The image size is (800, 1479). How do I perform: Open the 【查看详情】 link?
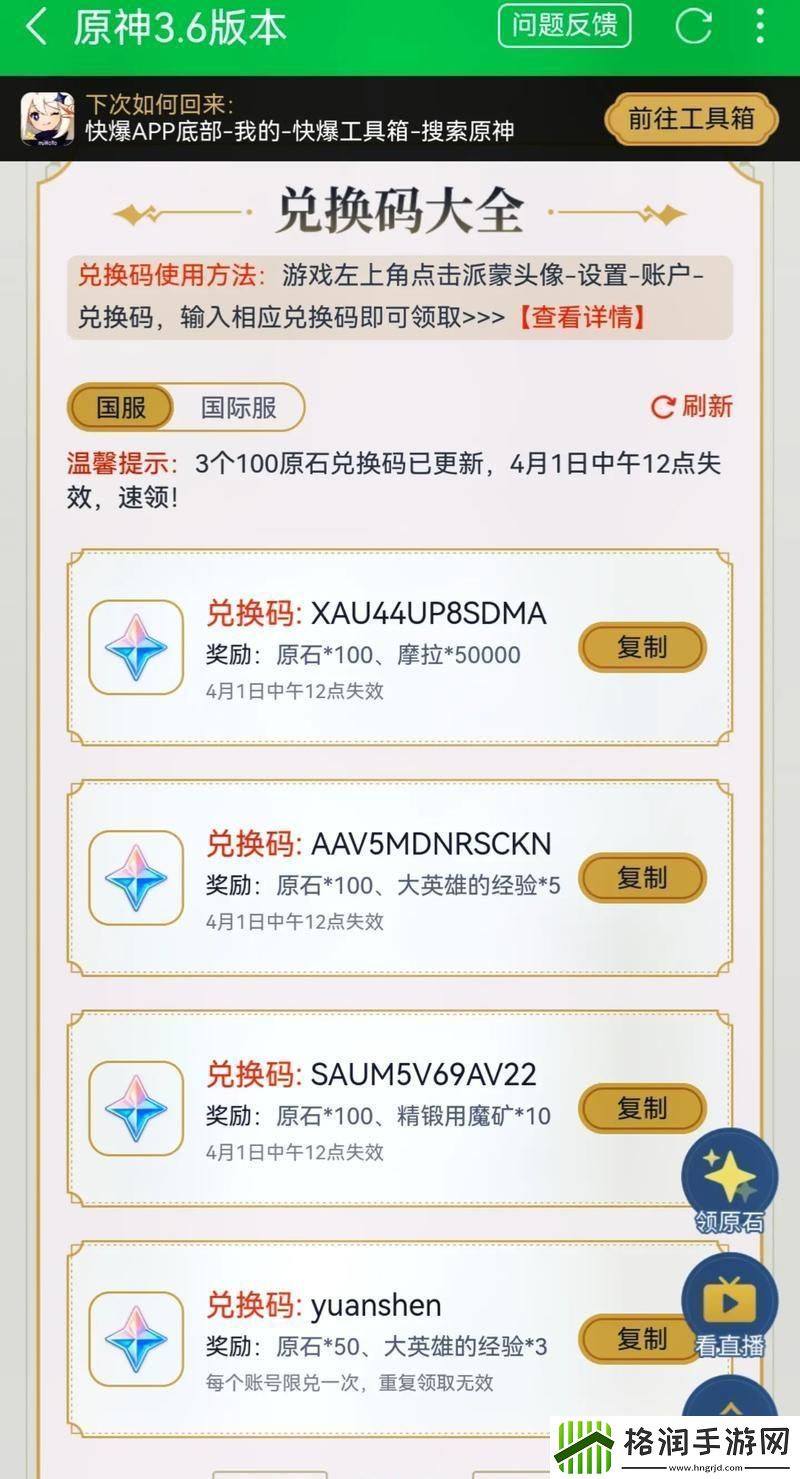581,318
